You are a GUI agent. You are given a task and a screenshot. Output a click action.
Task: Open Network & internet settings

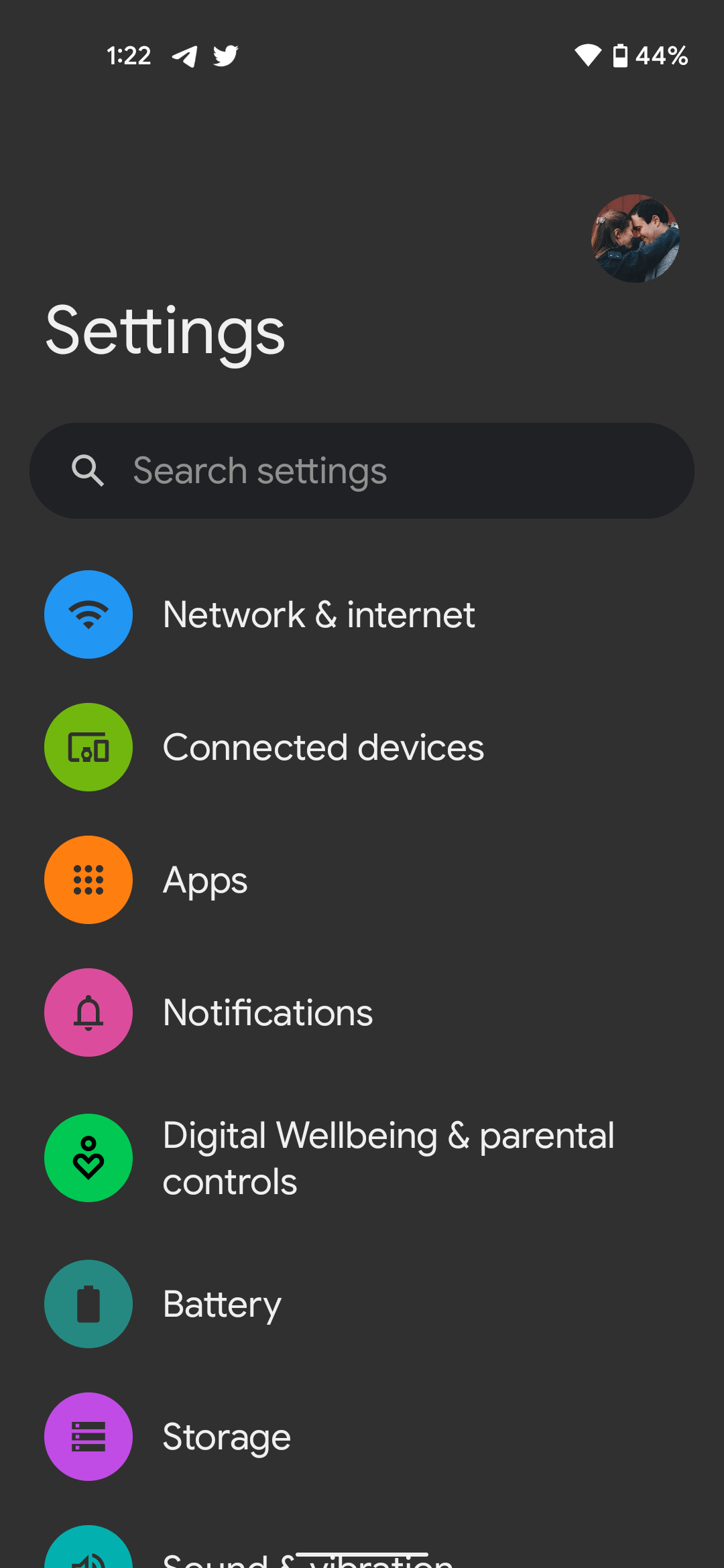point(362,614)
